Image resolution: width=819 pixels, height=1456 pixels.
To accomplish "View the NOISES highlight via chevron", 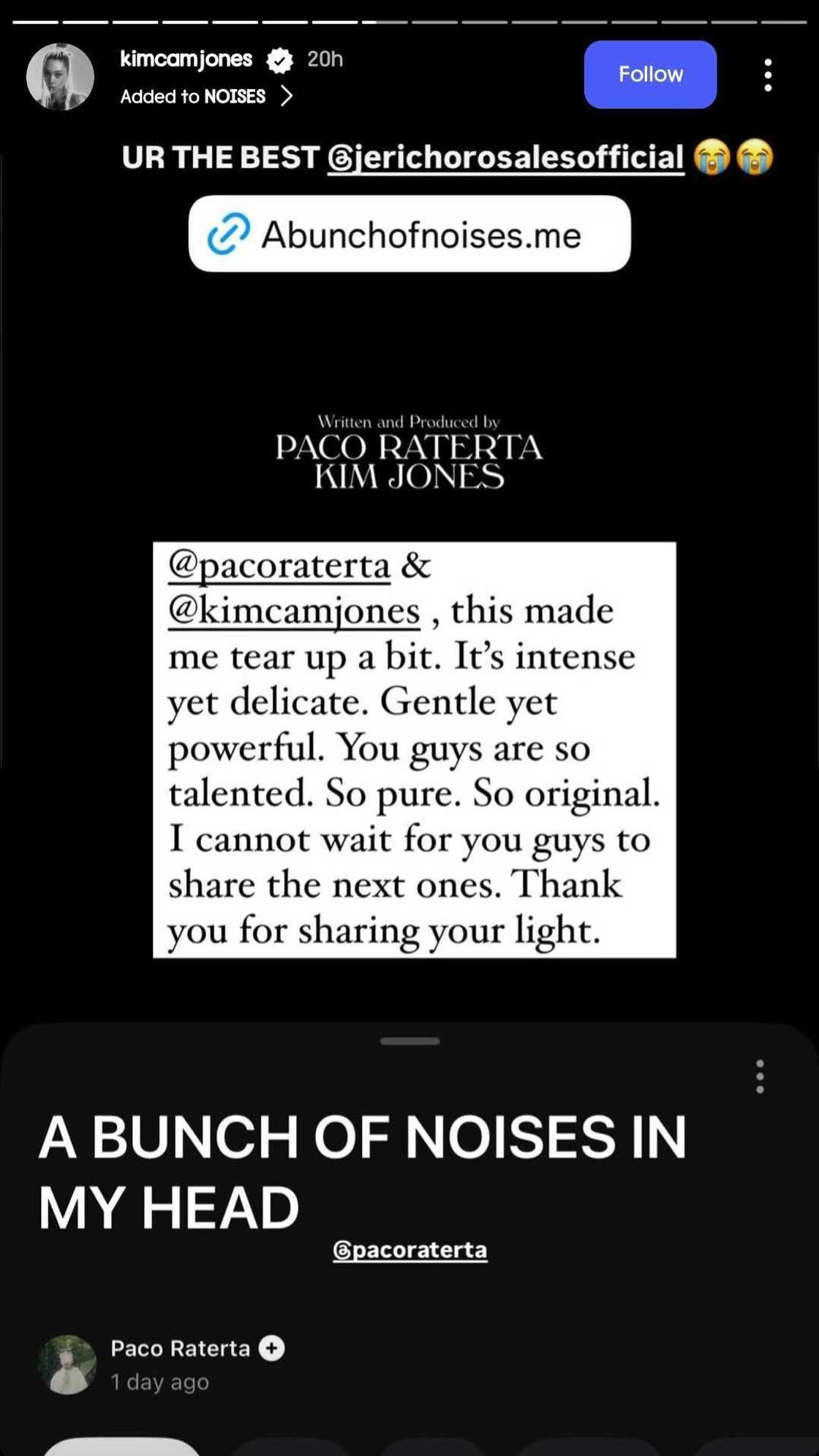I will 287,96.
